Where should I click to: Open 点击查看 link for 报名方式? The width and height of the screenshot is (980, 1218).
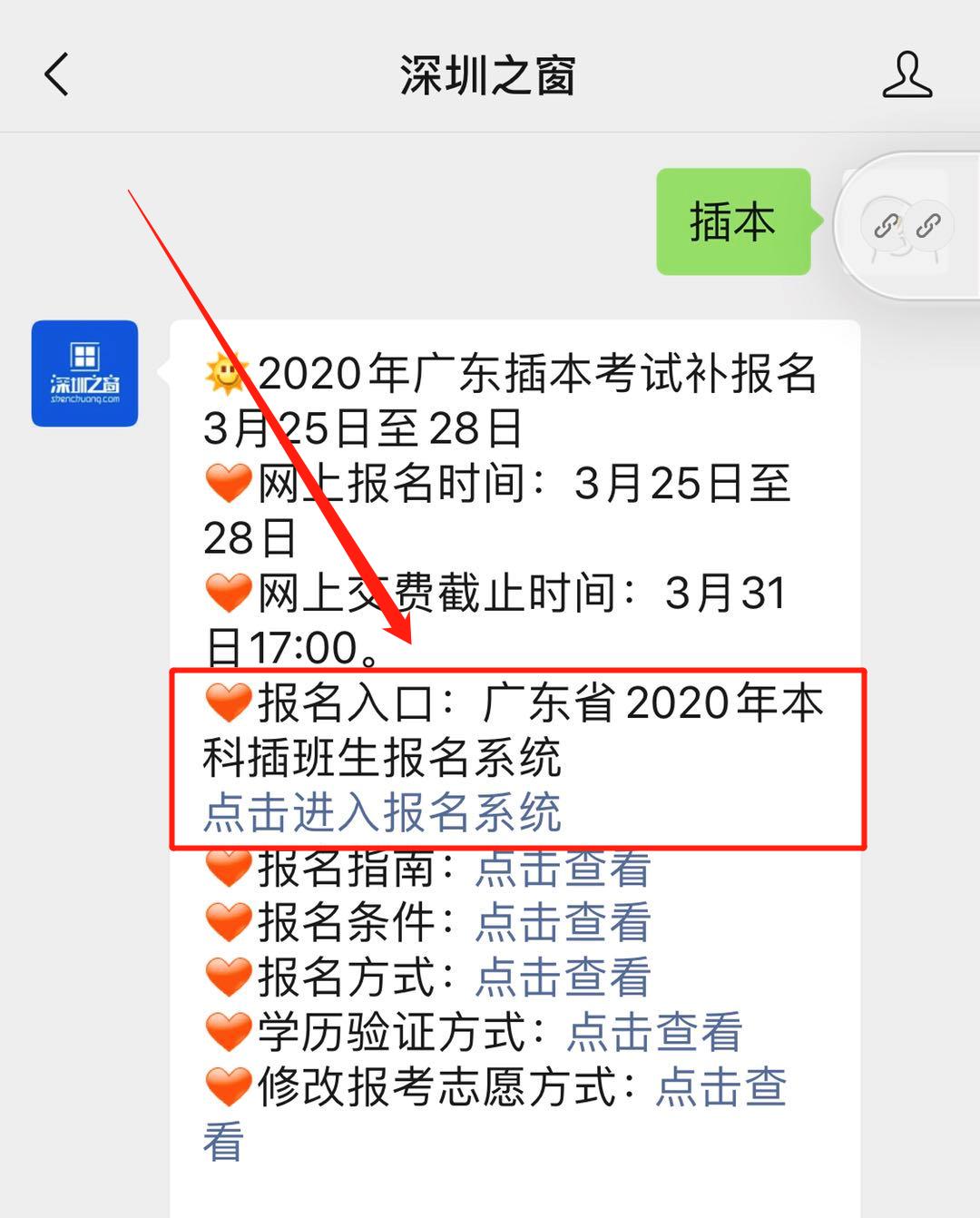coord(563,977)
